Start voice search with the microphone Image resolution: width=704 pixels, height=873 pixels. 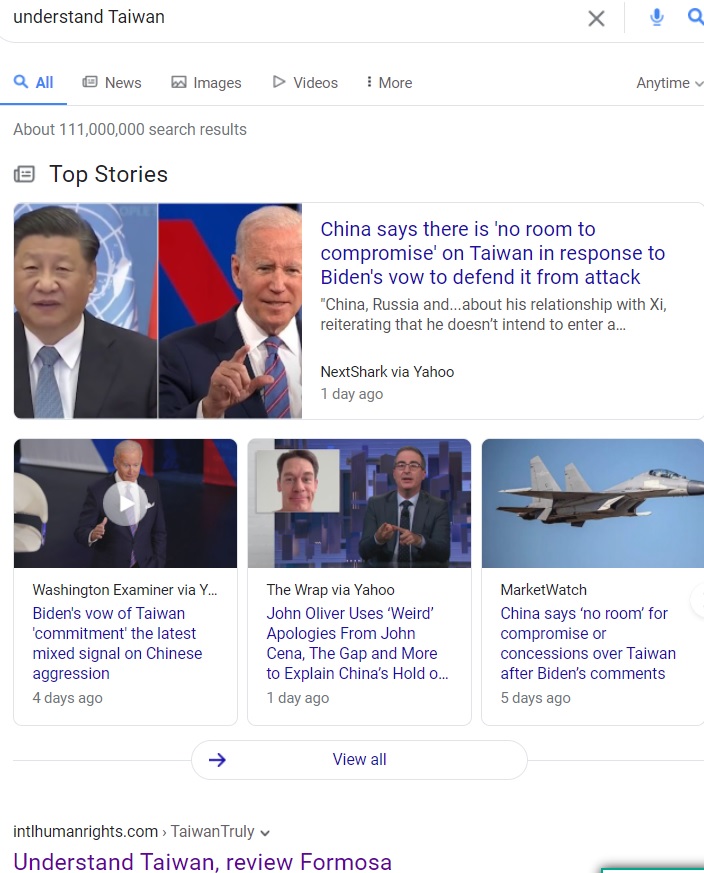(x=657, y=17)
